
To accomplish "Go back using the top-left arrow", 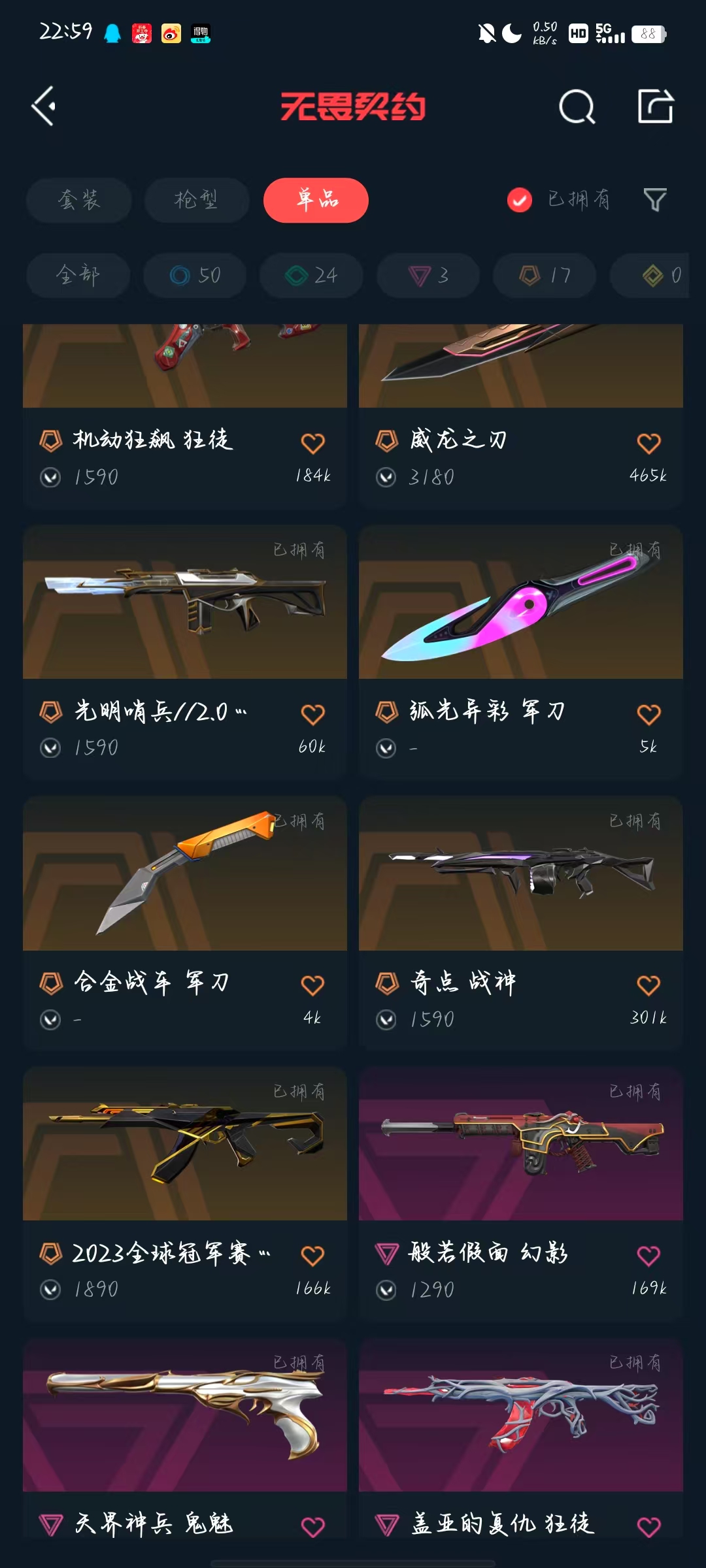I will pos(44,106).
